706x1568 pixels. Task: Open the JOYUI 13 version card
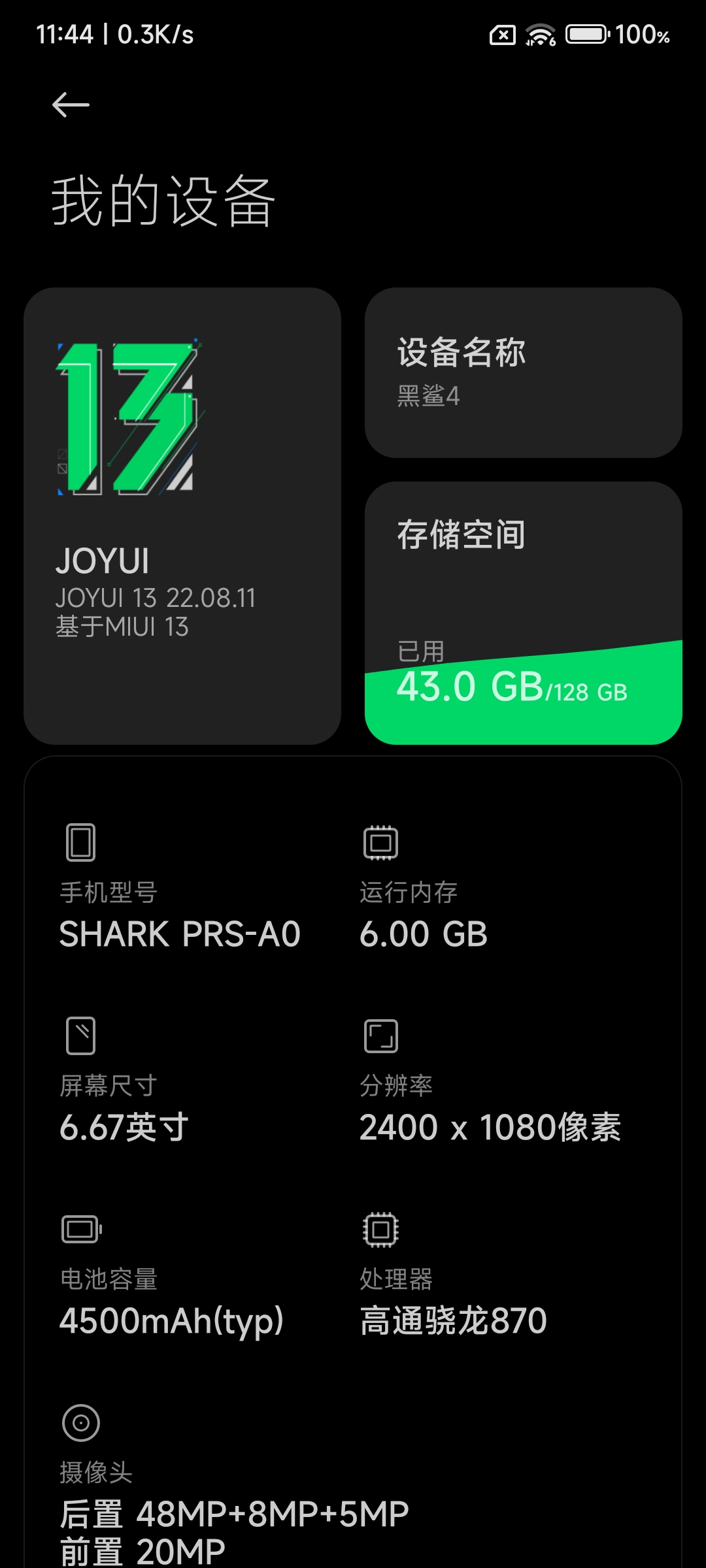[x=182, y=516]
